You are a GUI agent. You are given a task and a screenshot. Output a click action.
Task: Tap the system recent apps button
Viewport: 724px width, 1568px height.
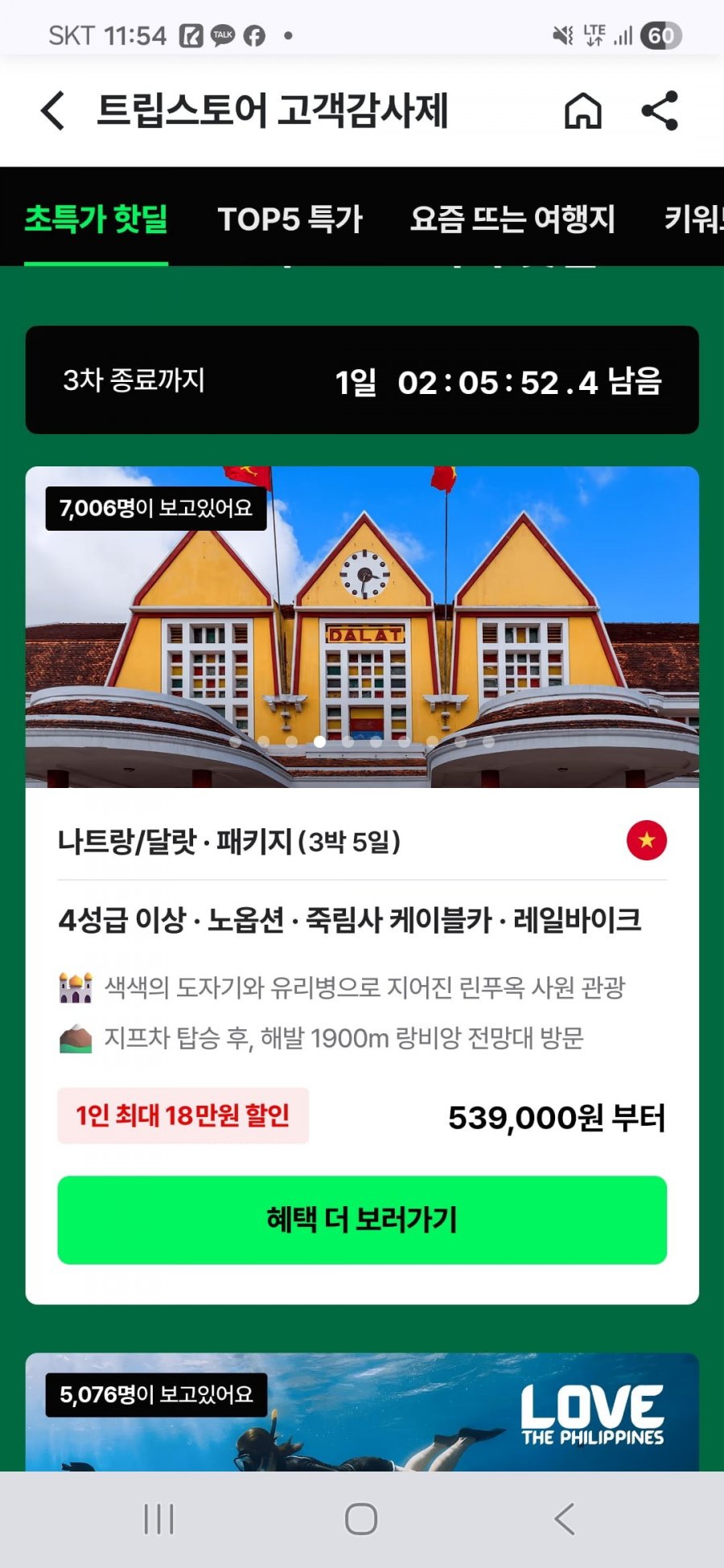158,1519
